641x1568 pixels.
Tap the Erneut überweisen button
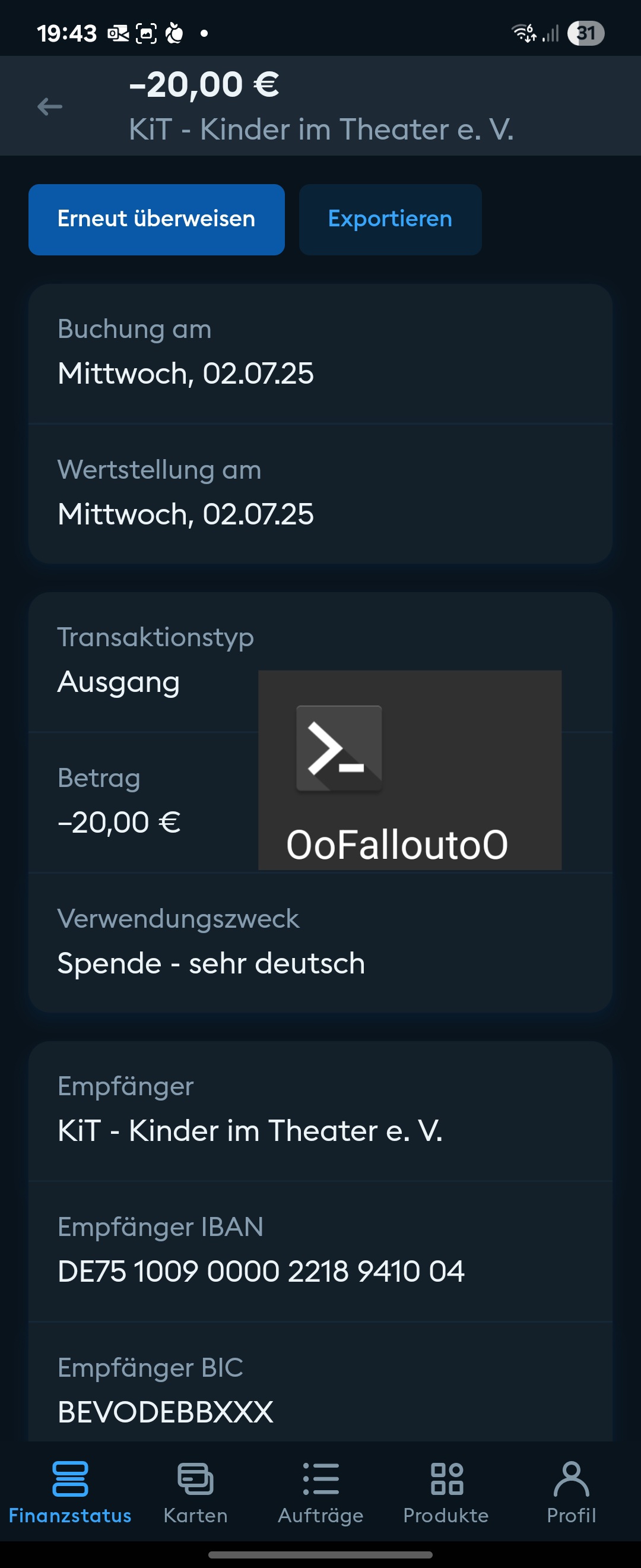[x=156, y=219]
